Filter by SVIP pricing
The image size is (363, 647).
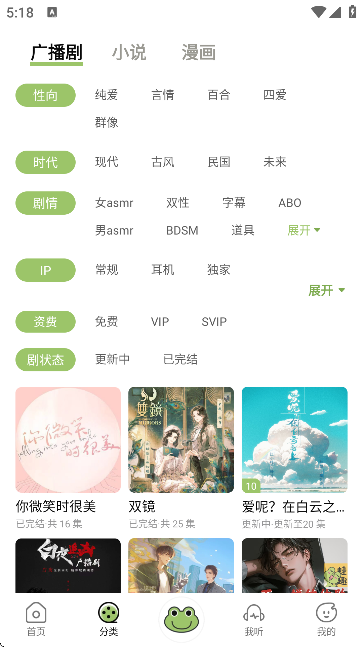click(x=214, y=321)
